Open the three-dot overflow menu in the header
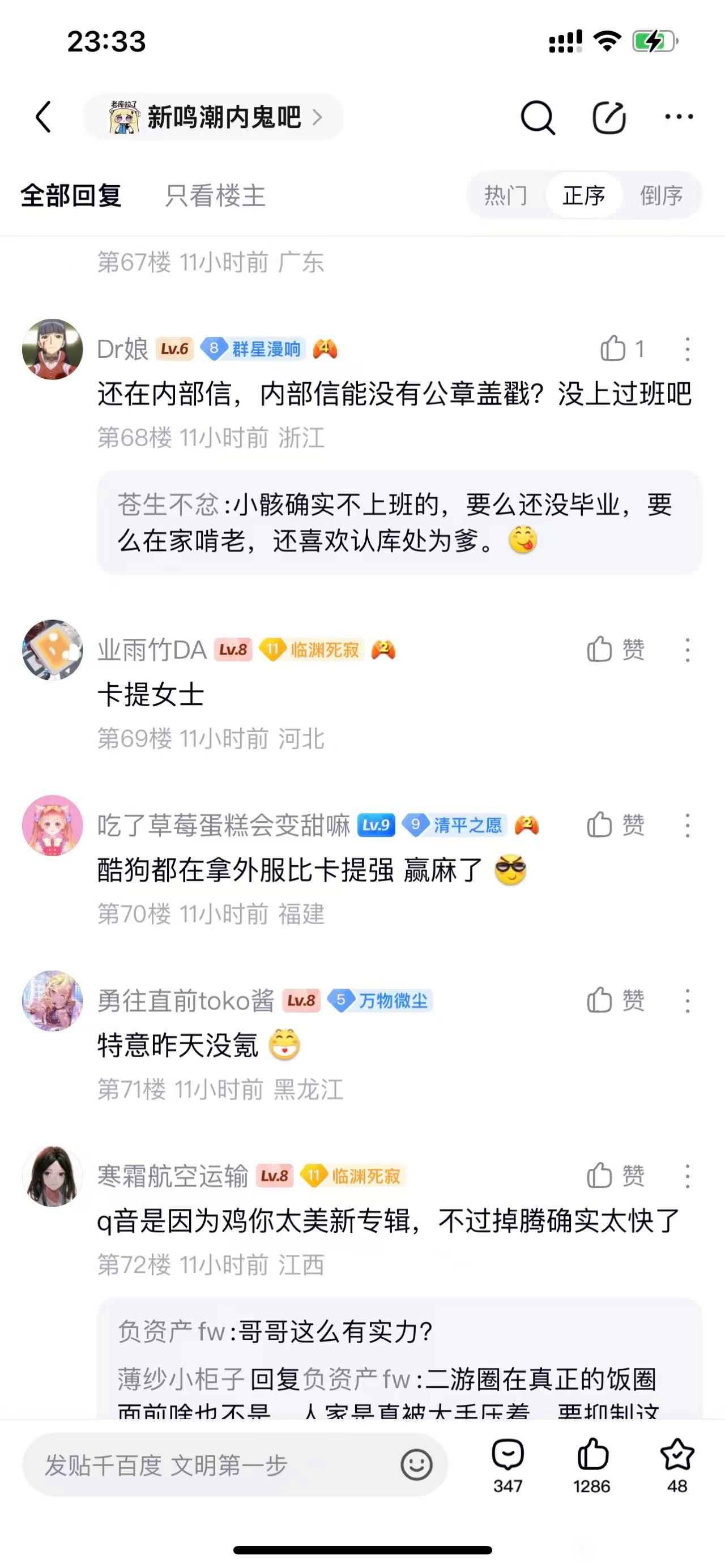 [679, 116]
